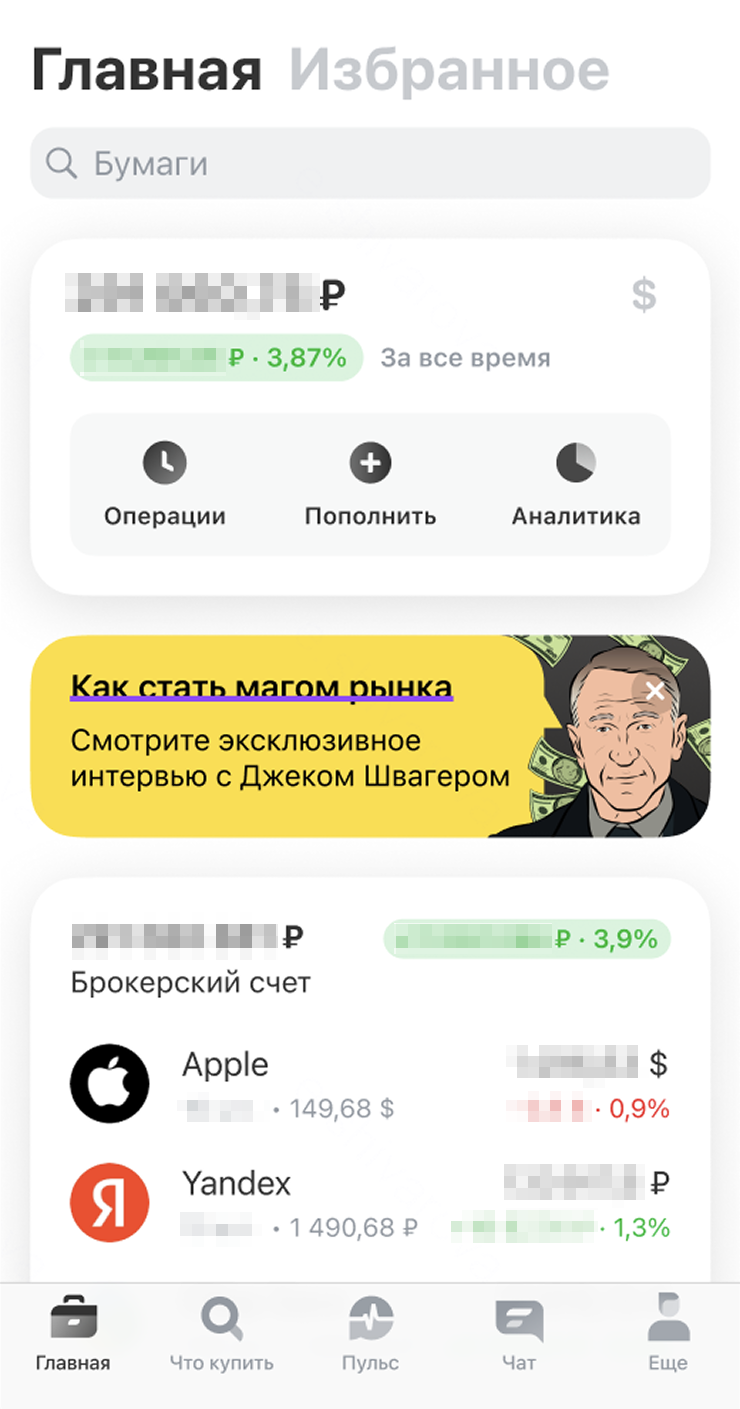Screen dimensions: 740x1409
Task: Switch to the Избранное tab
Action: click(449, 70)
